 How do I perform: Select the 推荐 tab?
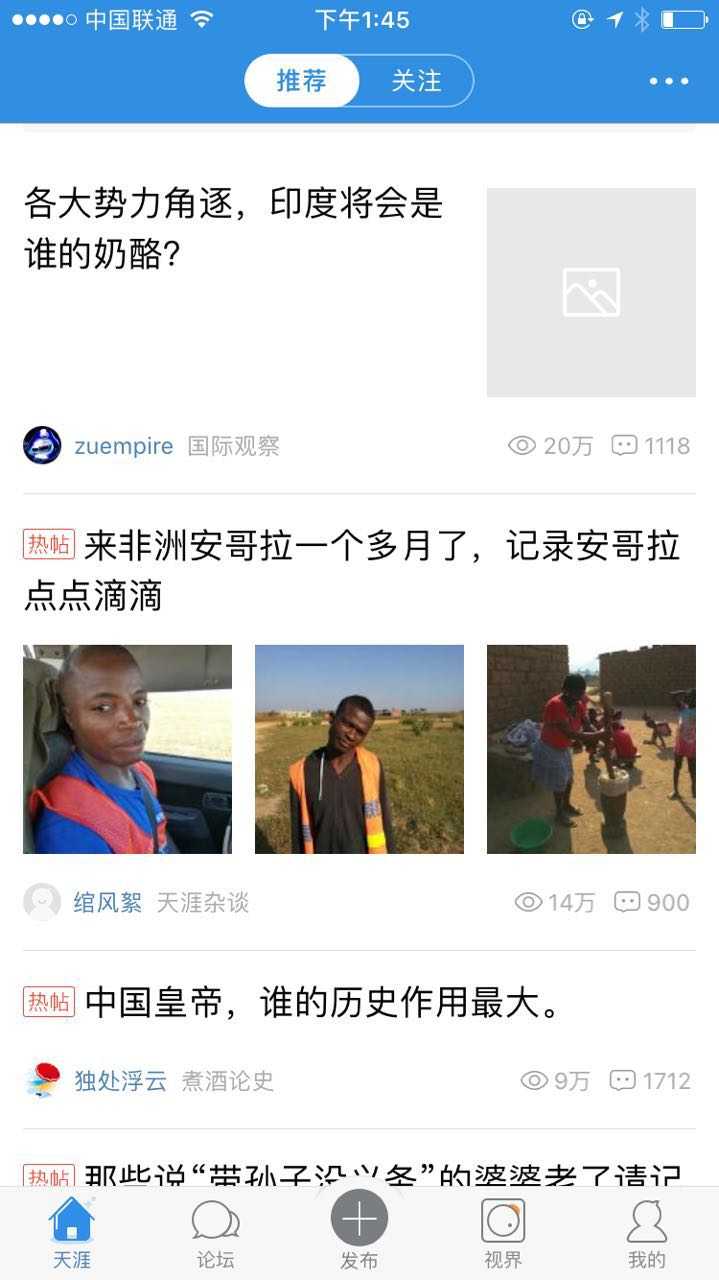pos(302,81)
